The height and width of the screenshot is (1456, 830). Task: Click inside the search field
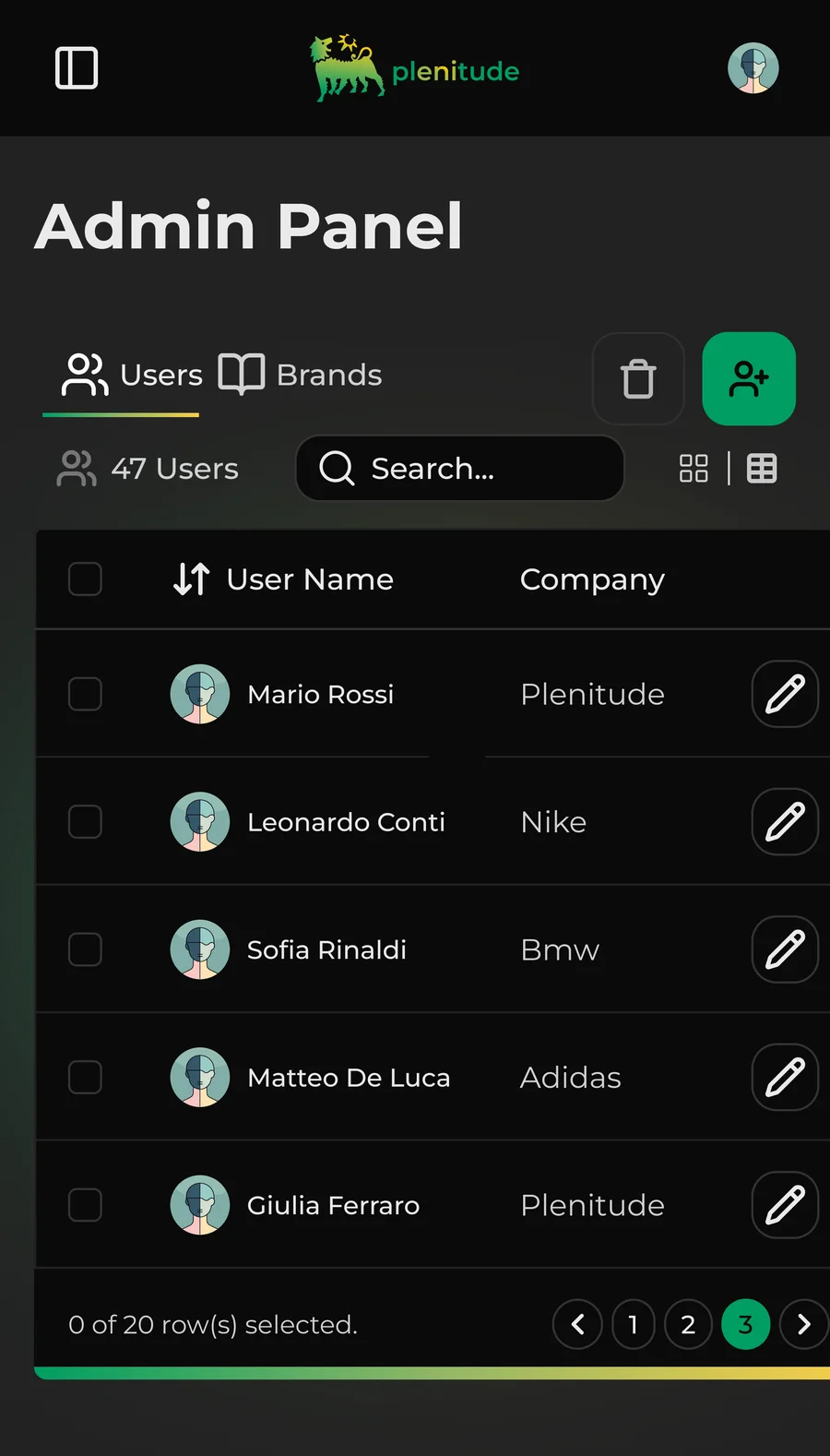pos(461,469)
